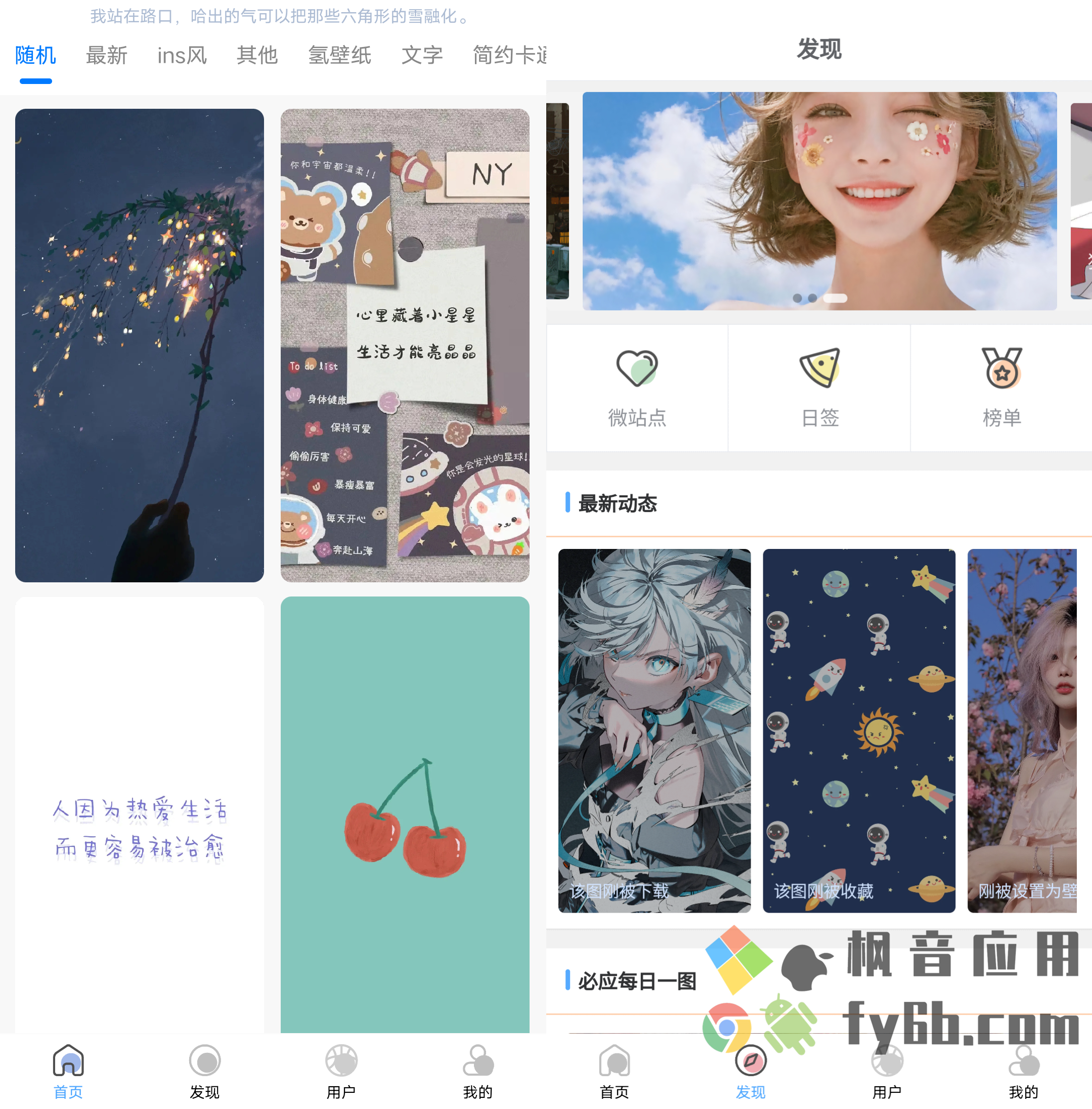Select the 文字 tab
The height and width of the screenshot is (1109, 1092).
pos(421,55)
